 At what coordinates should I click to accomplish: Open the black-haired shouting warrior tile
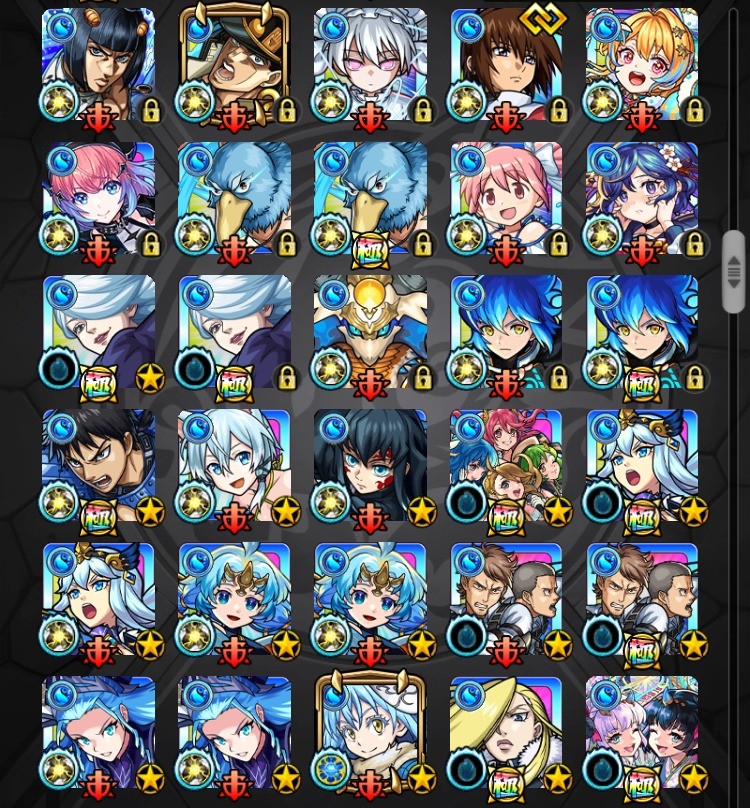[98, 466]
